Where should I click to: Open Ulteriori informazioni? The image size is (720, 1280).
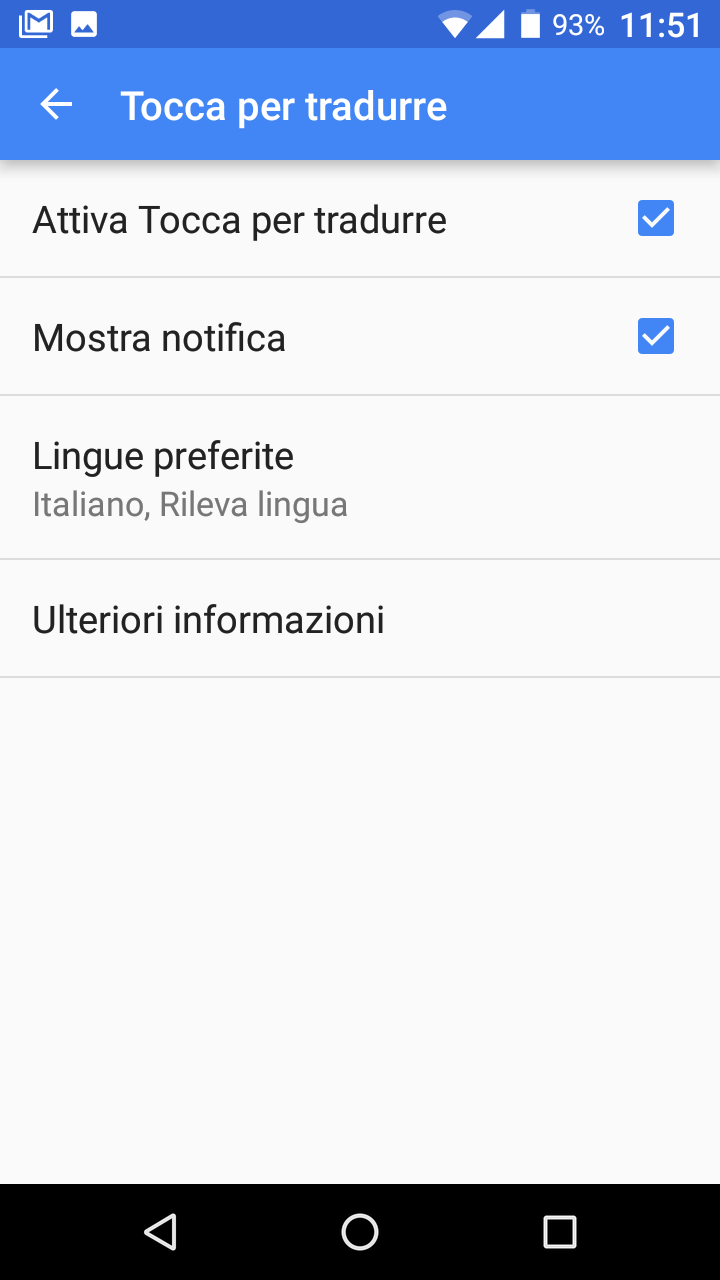coord(360,619)
